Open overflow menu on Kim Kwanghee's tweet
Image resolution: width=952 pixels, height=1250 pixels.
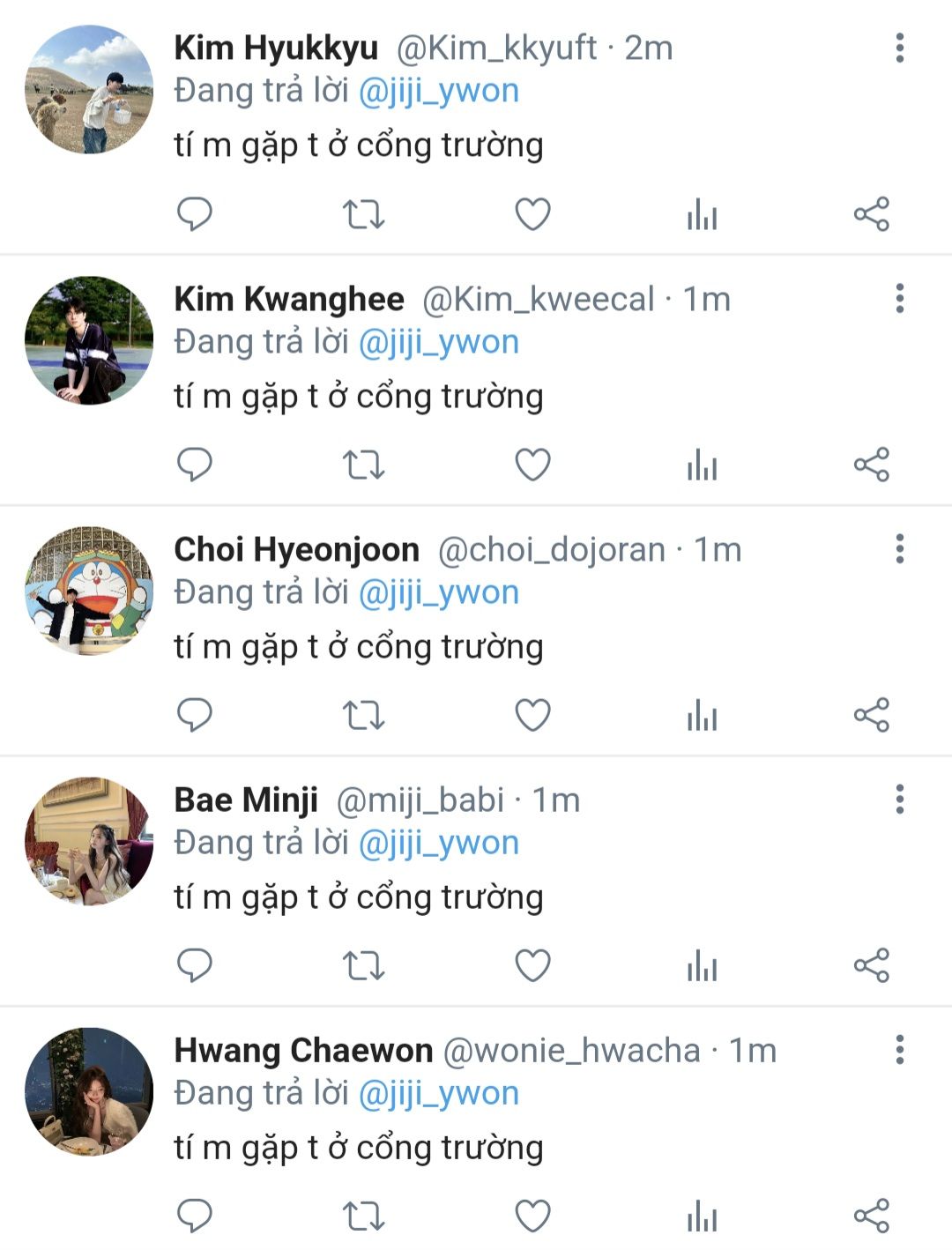click(x=899, y=298)
